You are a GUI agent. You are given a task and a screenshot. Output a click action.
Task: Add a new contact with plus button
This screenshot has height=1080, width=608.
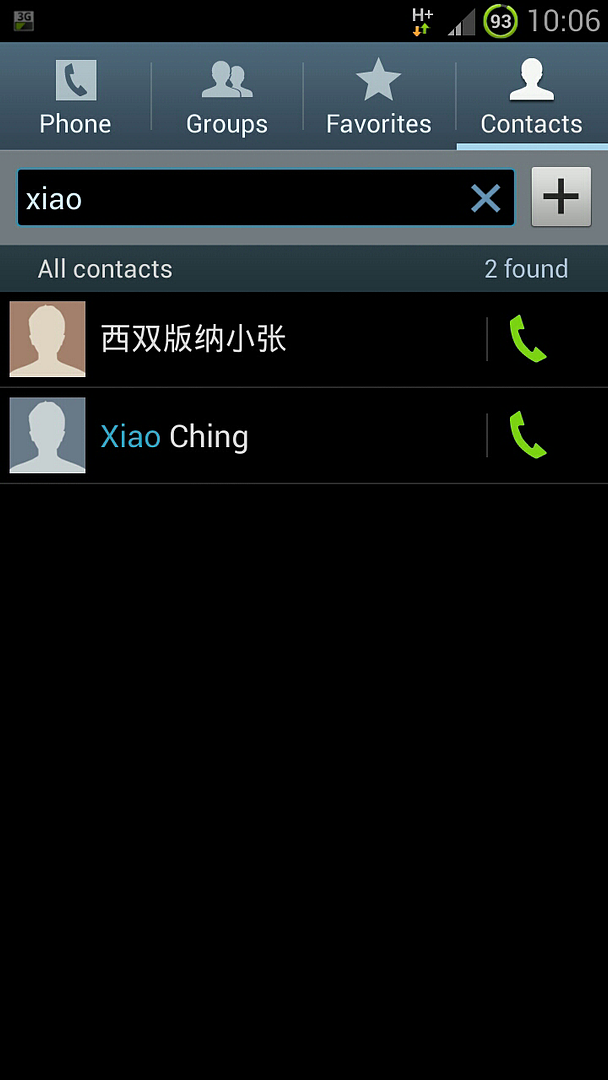point(561,197)
